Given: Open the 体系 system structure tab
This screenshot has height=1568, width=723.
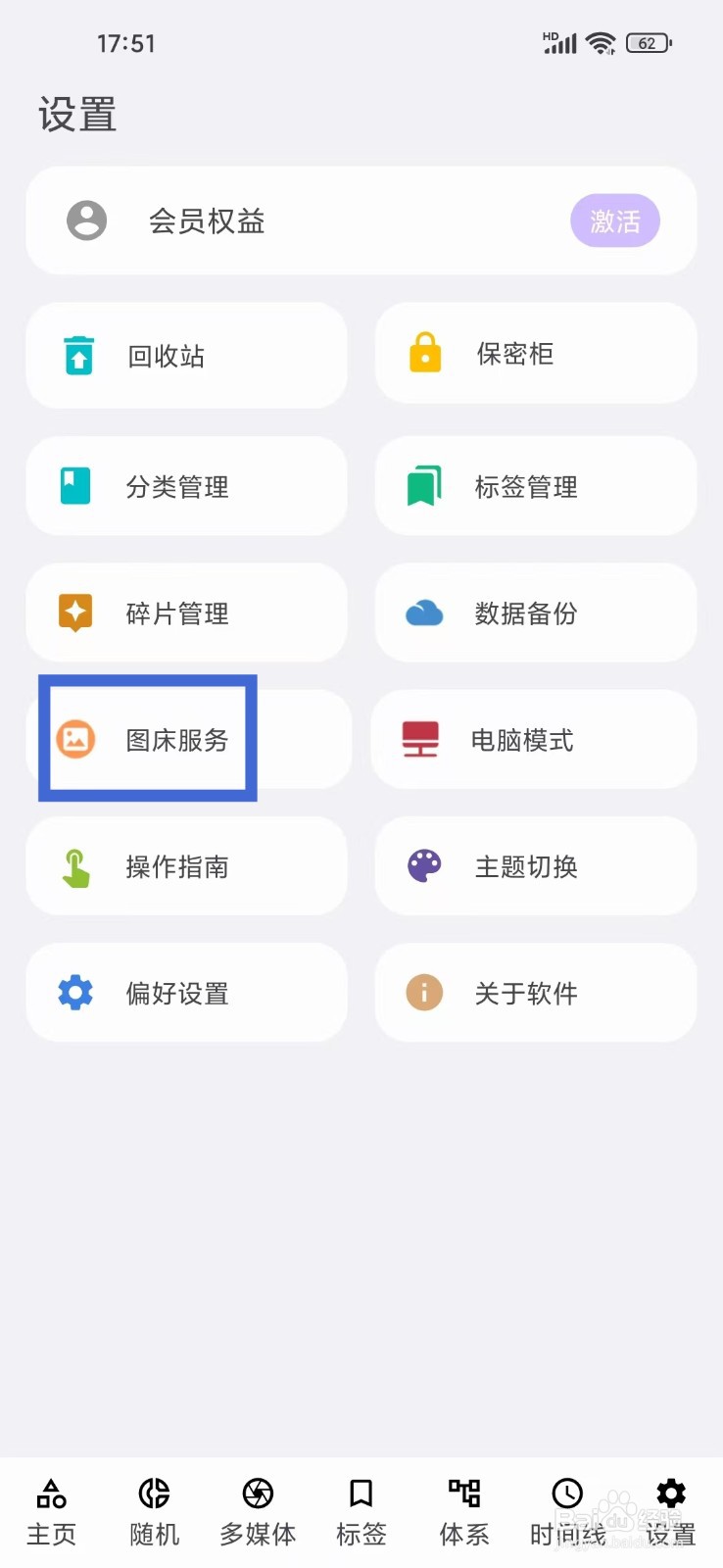Looking at the screenshot, I should tap(463, 1509).
